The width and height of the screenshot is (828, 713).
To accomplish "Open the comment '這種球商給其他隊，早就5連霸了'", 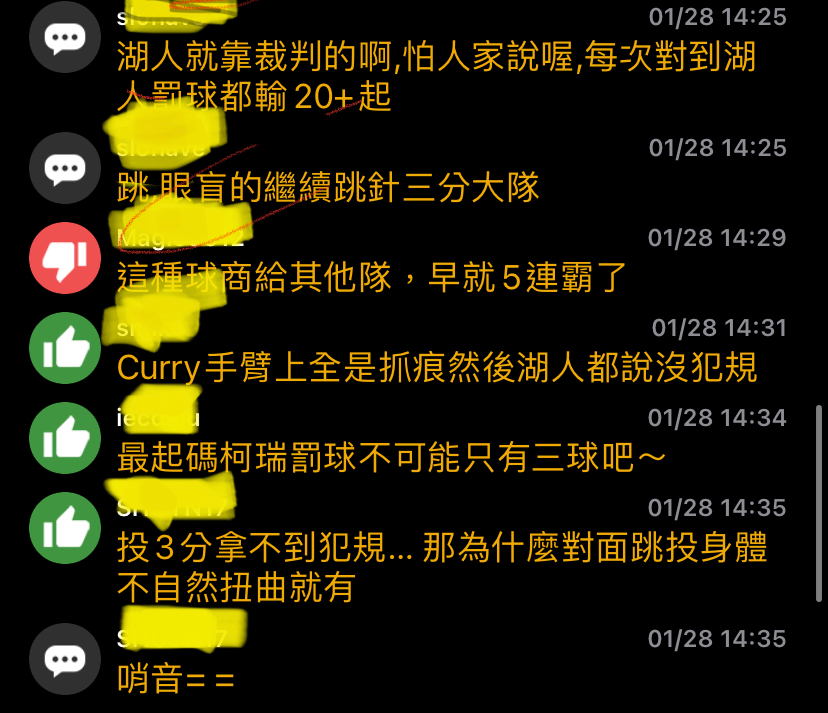I will tap(371, 277).
